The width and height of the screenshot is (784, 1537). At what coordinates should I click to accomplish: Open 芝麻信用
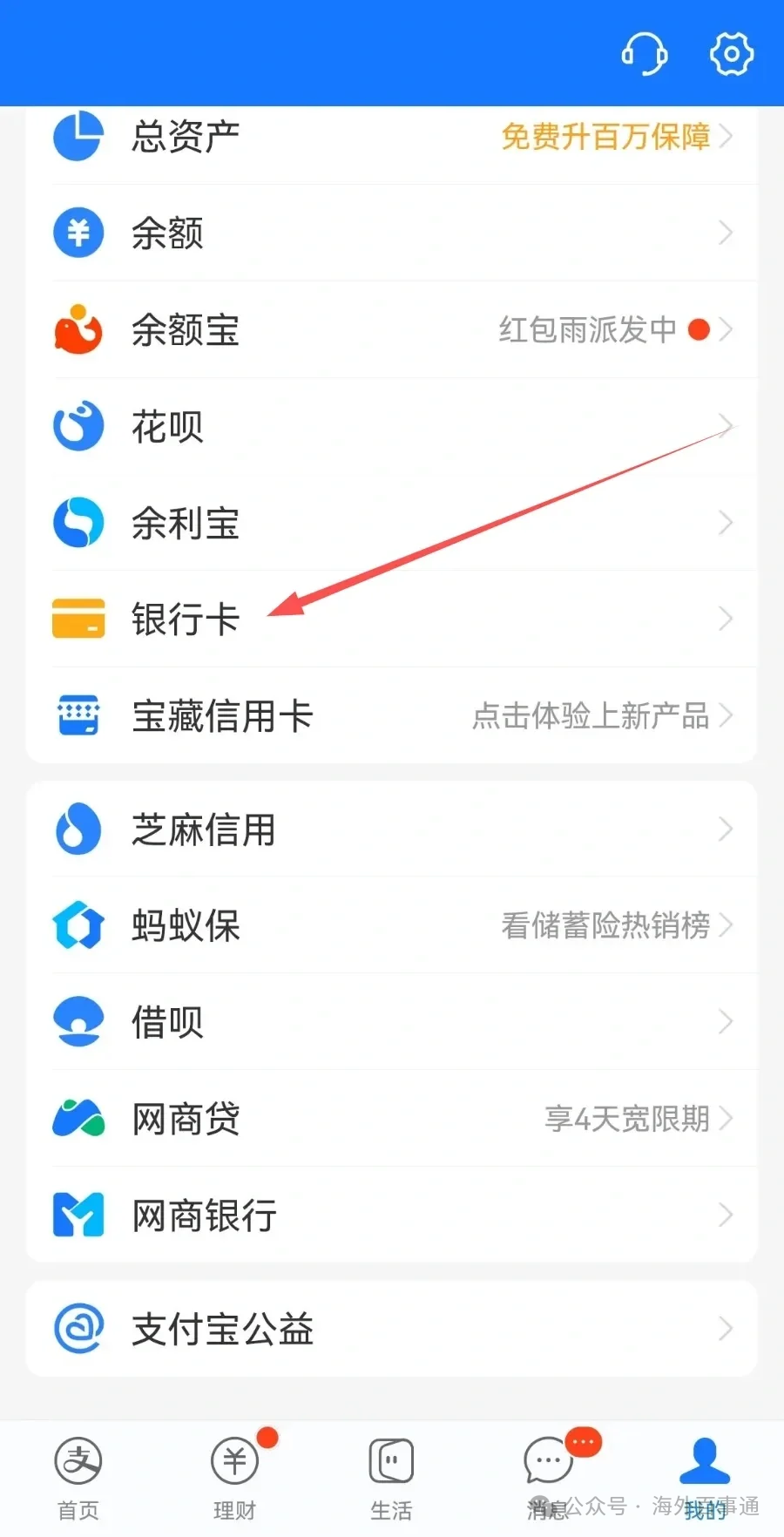[x=392, y=829]
